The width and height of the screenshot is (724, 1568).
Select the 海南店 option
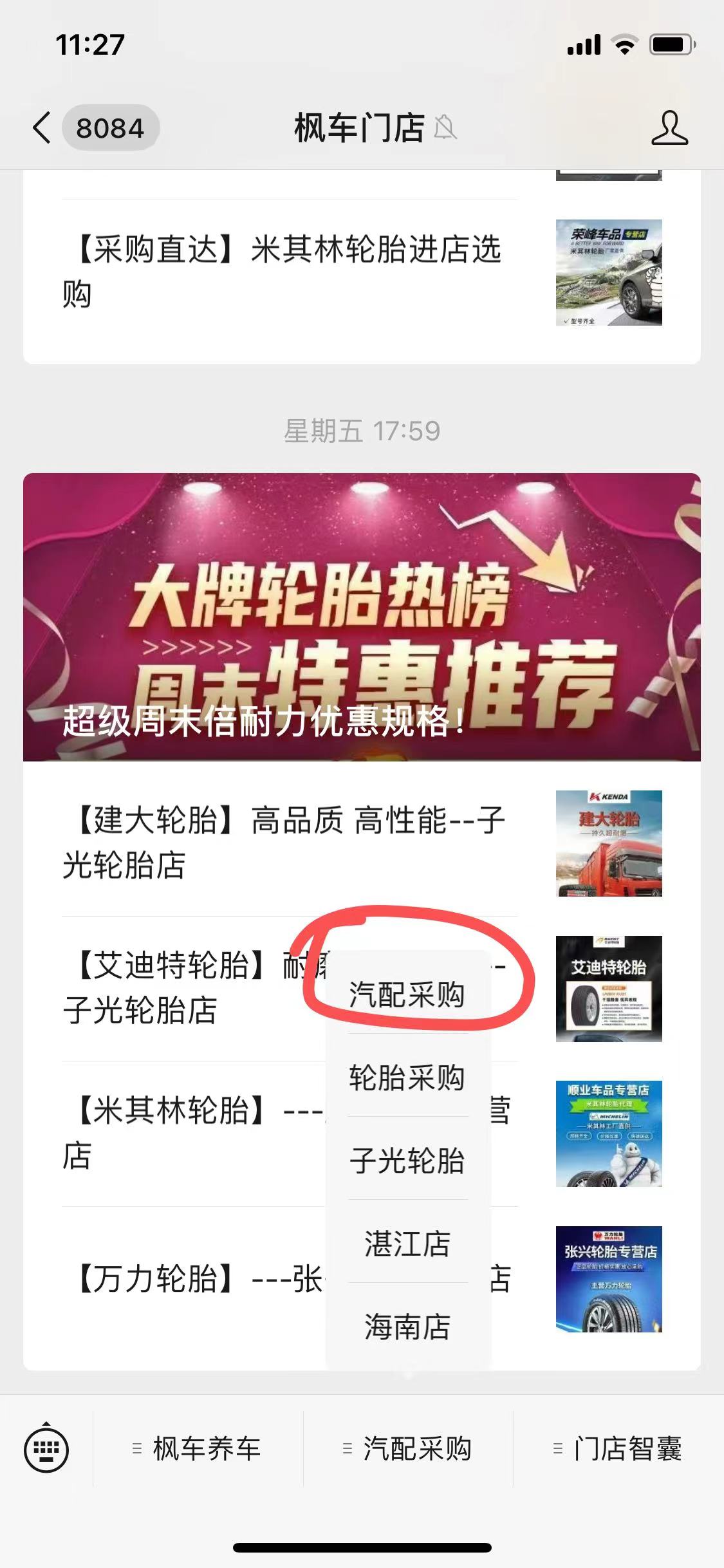click(x=407, y=1327)
